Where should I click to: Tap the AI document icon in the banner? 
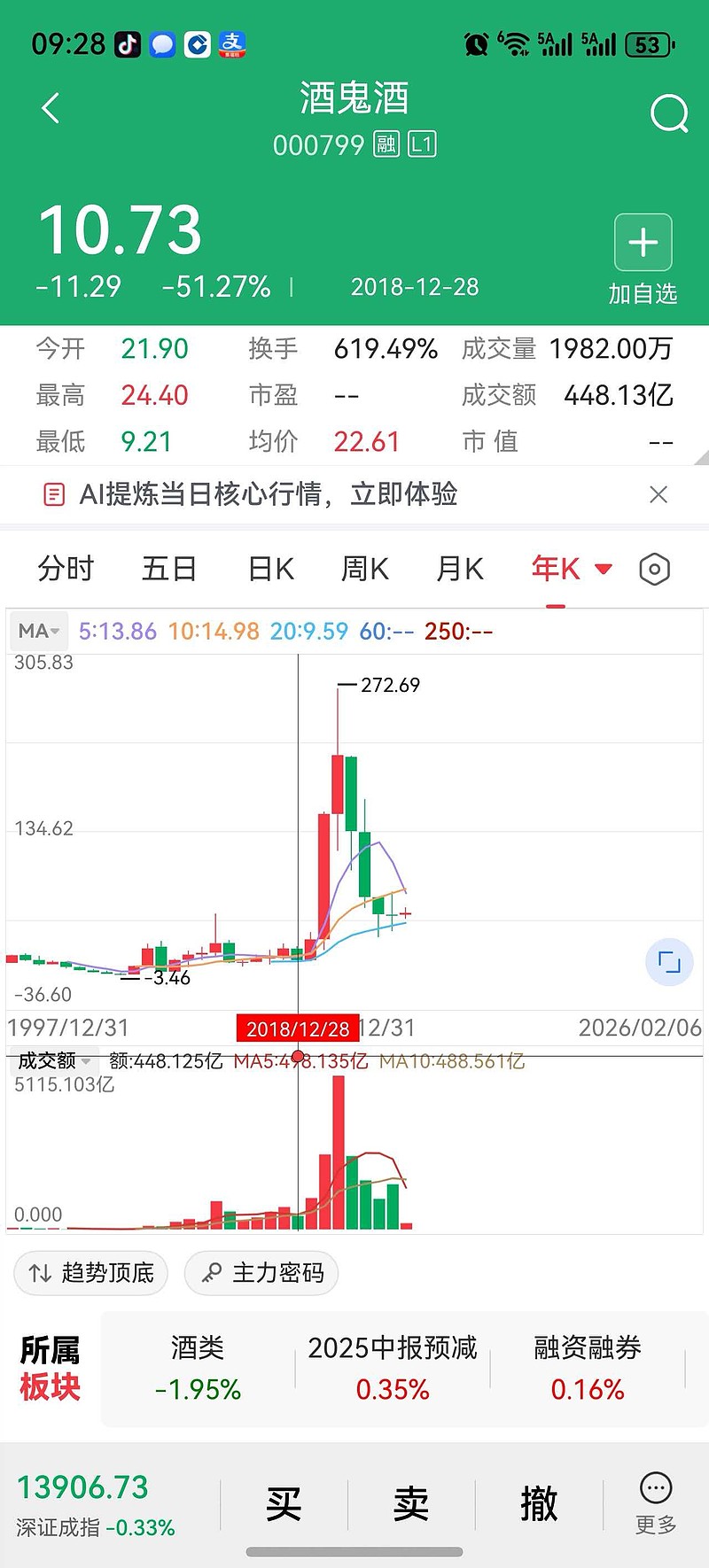(55, 493)
